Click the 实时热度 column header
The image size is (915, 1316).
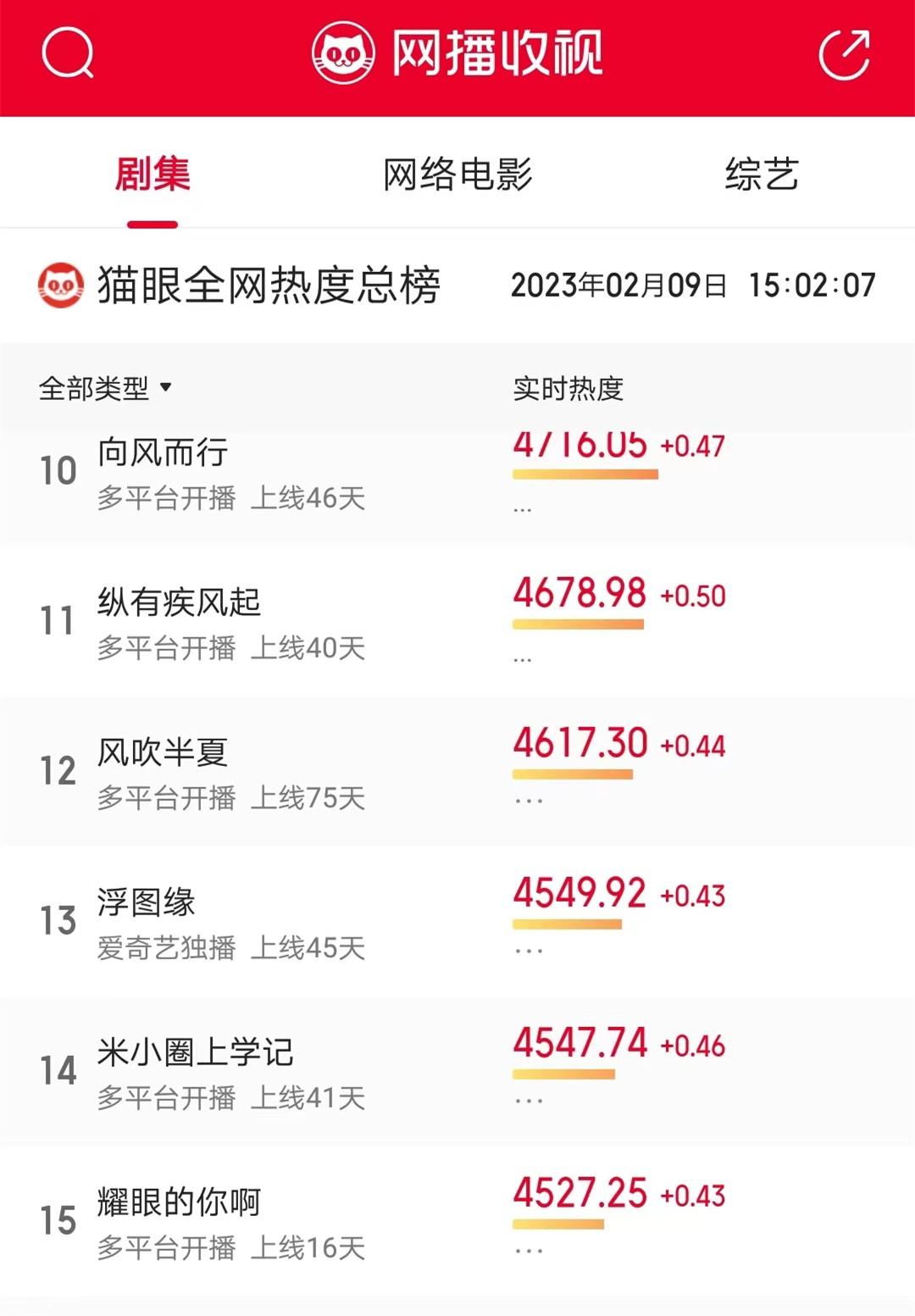569,388
